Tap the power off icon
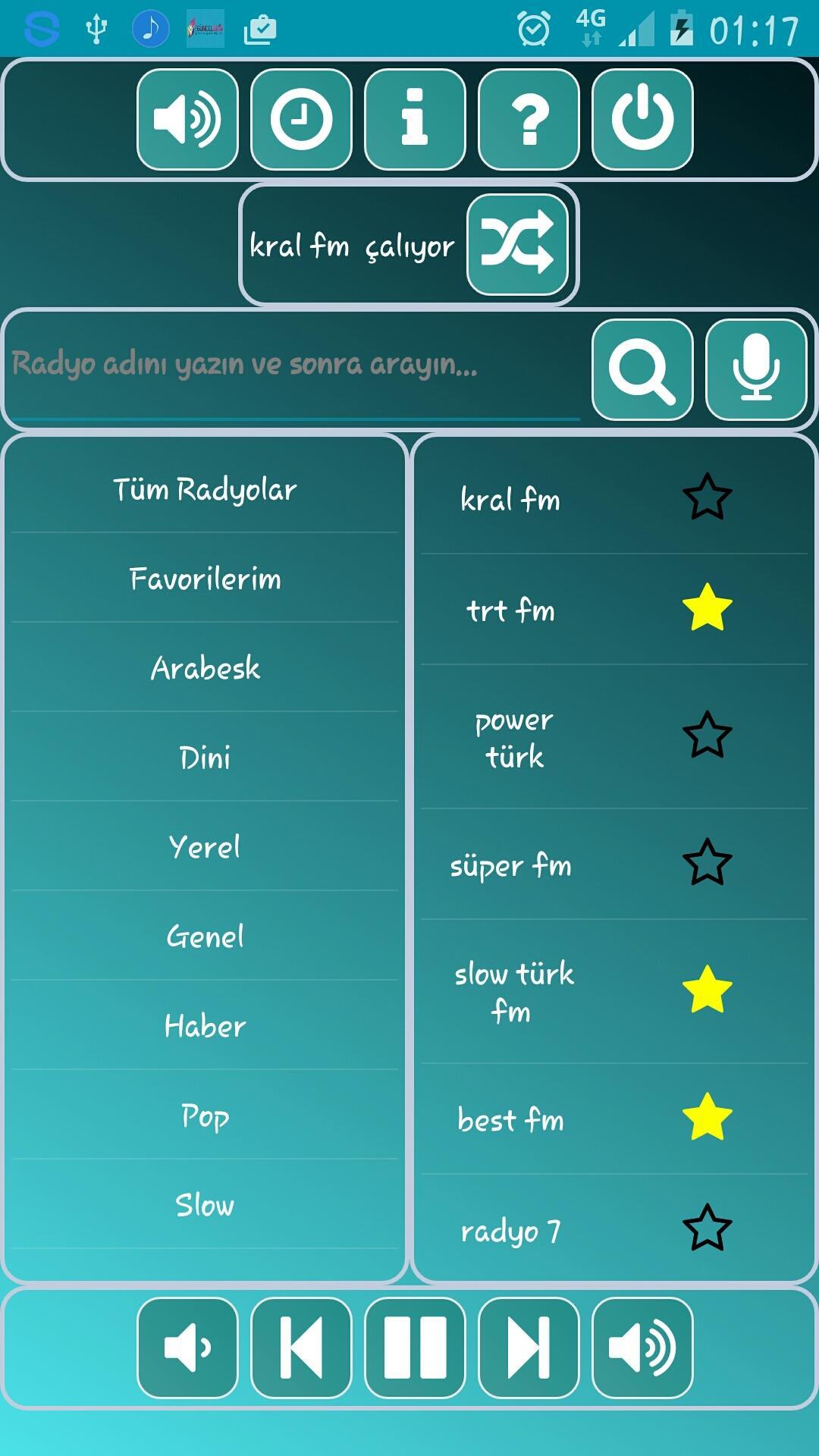 [x=642, y=119]
